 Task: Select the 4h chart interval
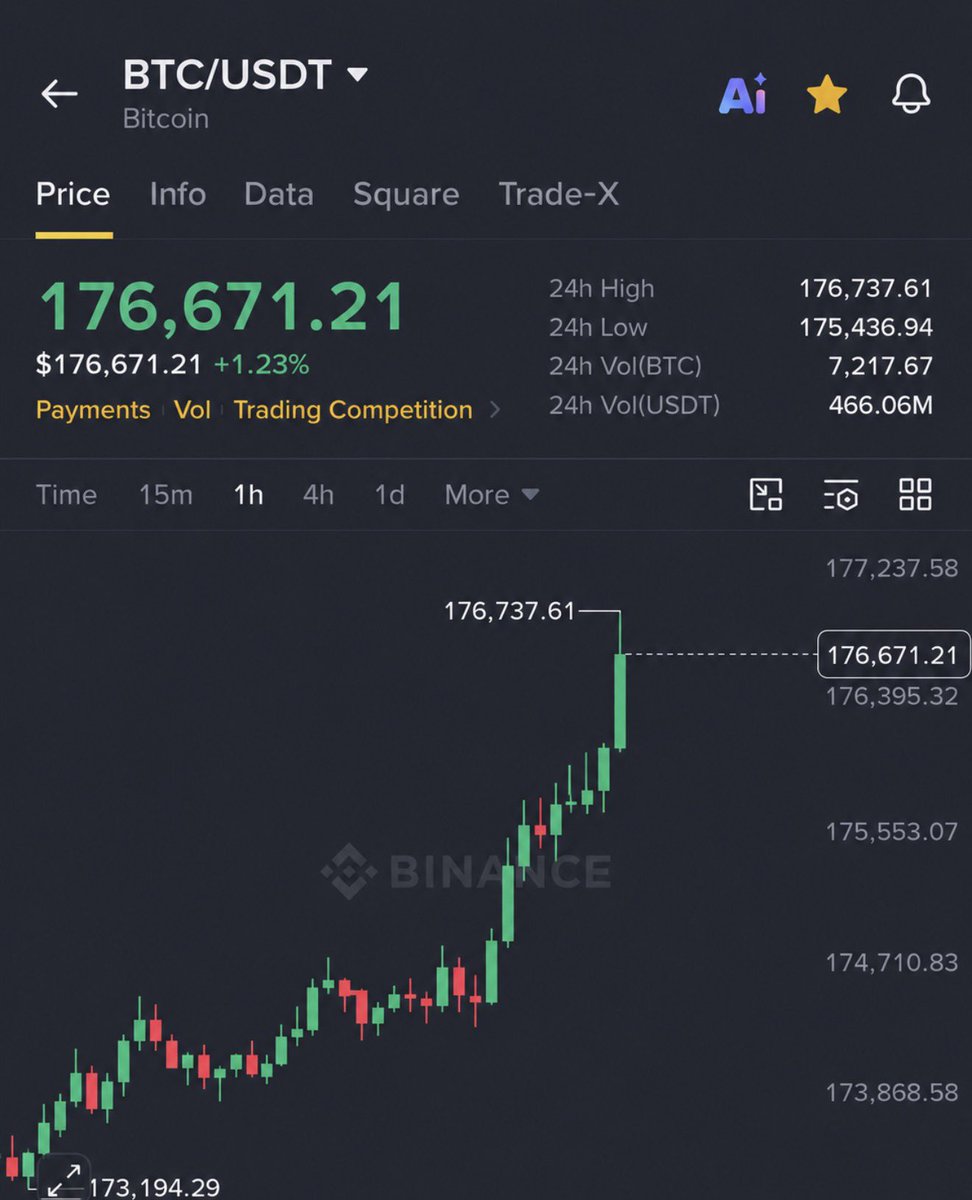tap(318, 495)
